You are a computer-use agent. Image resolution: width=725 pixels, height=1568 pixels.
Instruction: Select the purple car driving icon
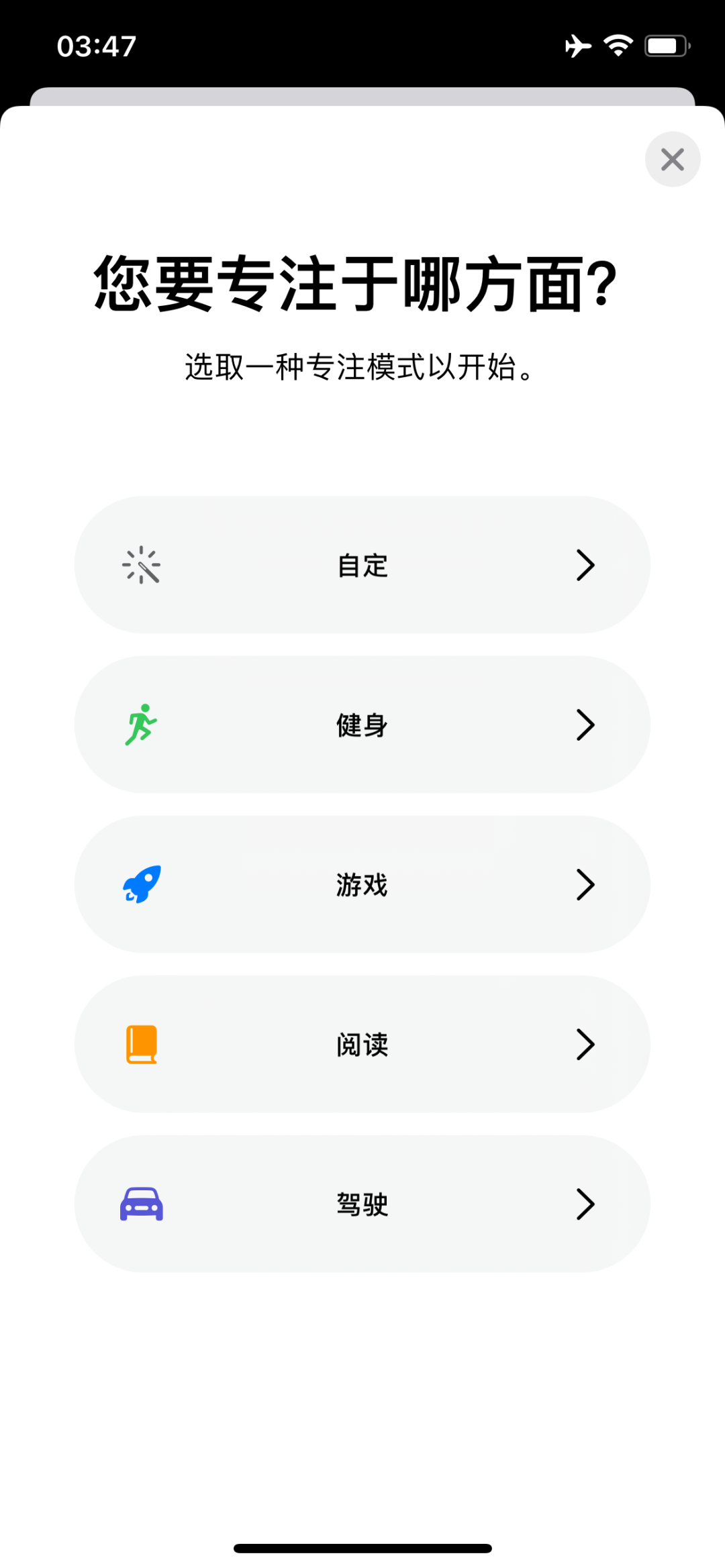pyautogui.click(x=142, y=1204)
